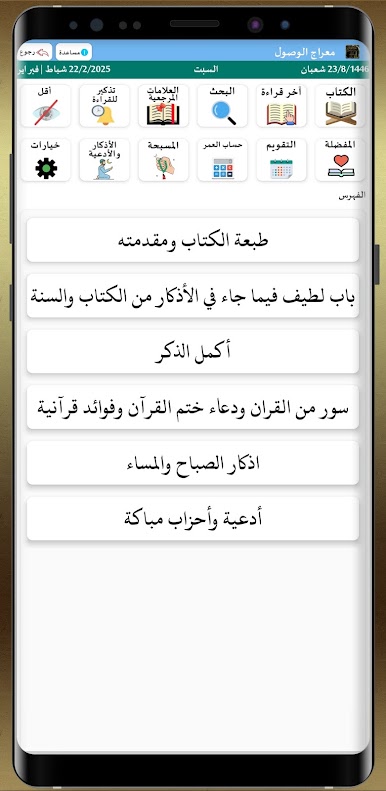386x791 pixels.
Task: Open the البحث search tool
Action: (x=223, y=106)
